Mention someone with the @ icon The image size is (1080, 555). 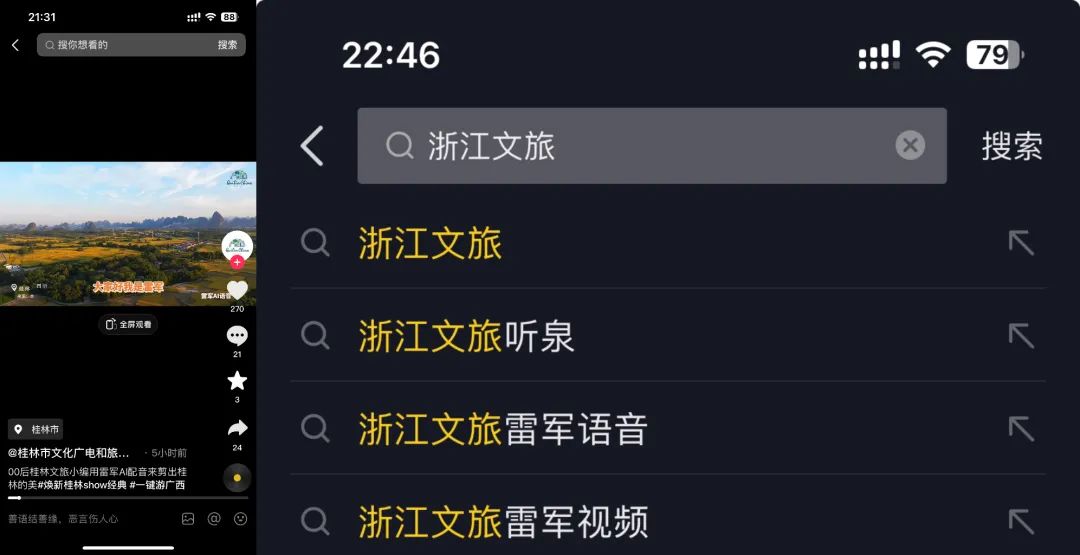(214, 519)
